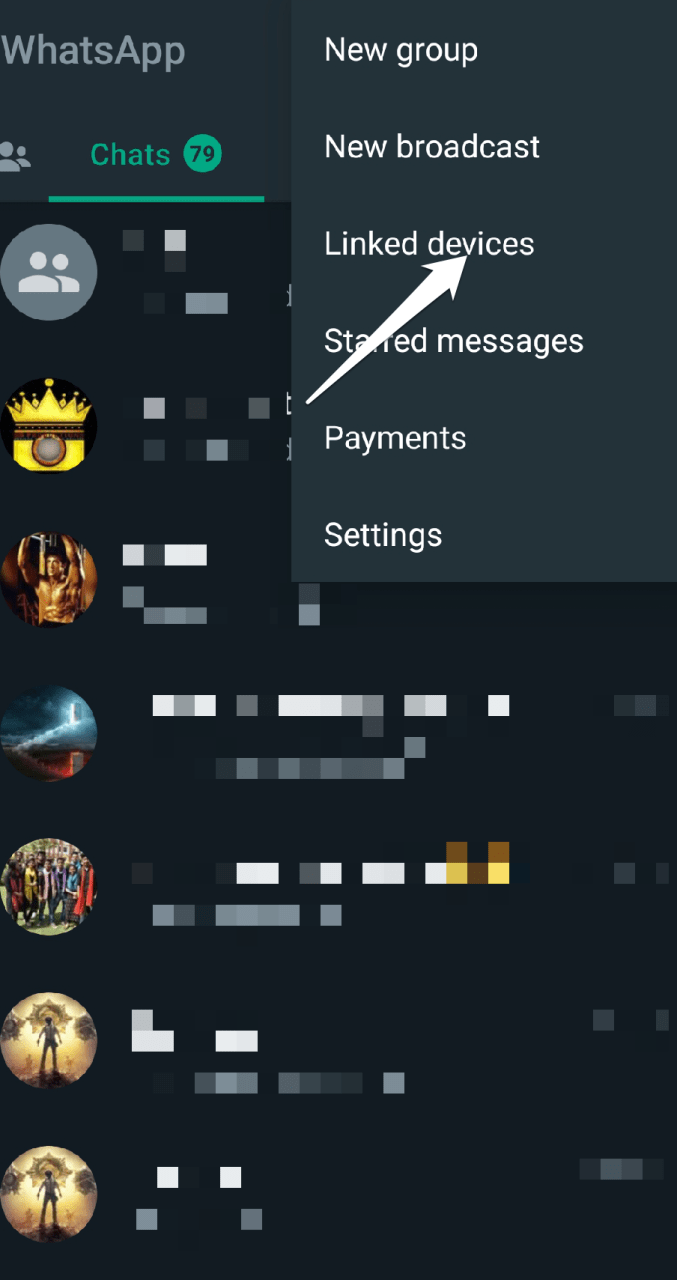Open the chat with the stormy landscape avatar
This screenshot has width=677, height=1280.
point(49,734)
